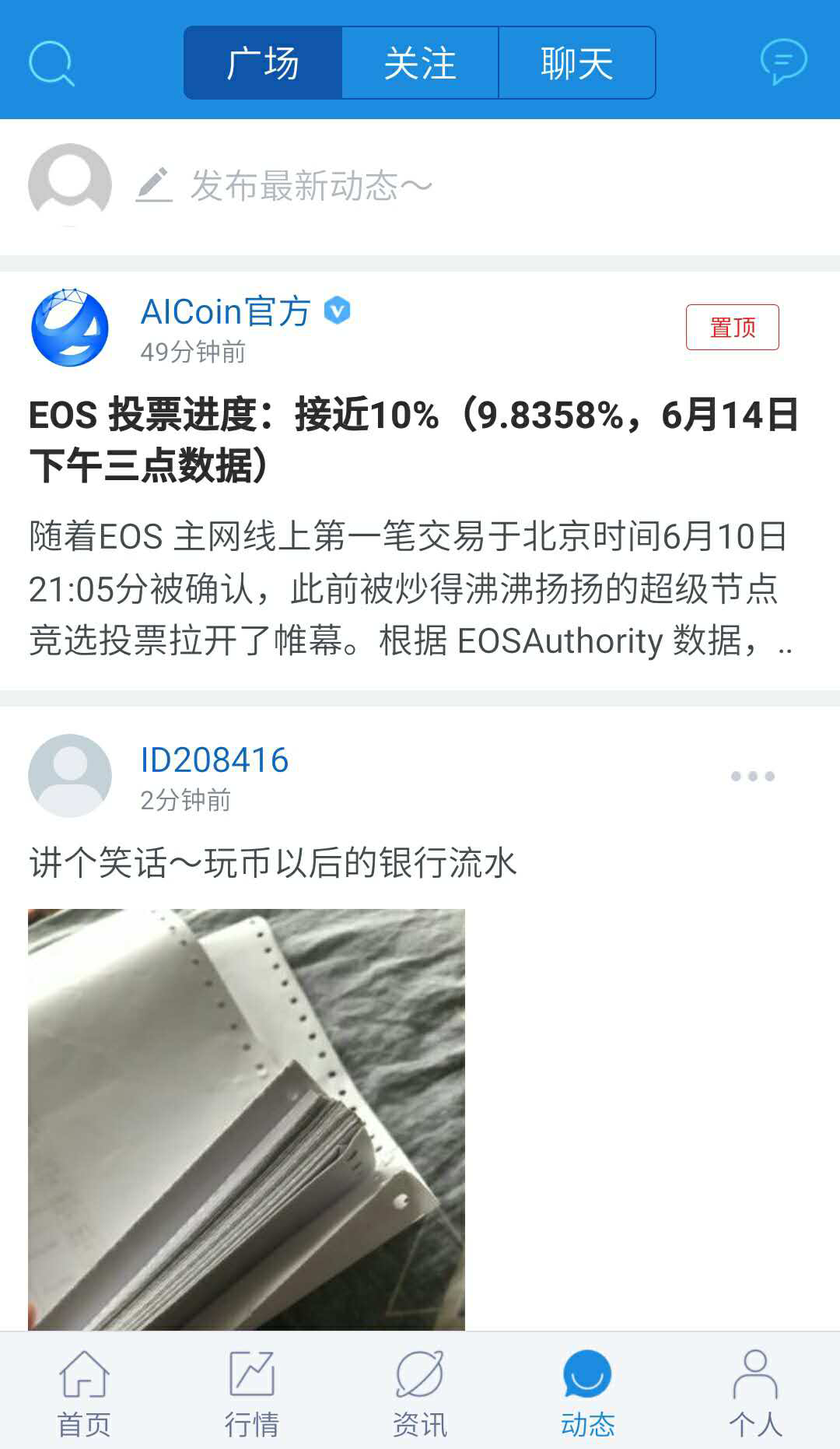Go to the 首页 tab
This screenshot has width=840, height=1449.
(x=84, y=1393)
